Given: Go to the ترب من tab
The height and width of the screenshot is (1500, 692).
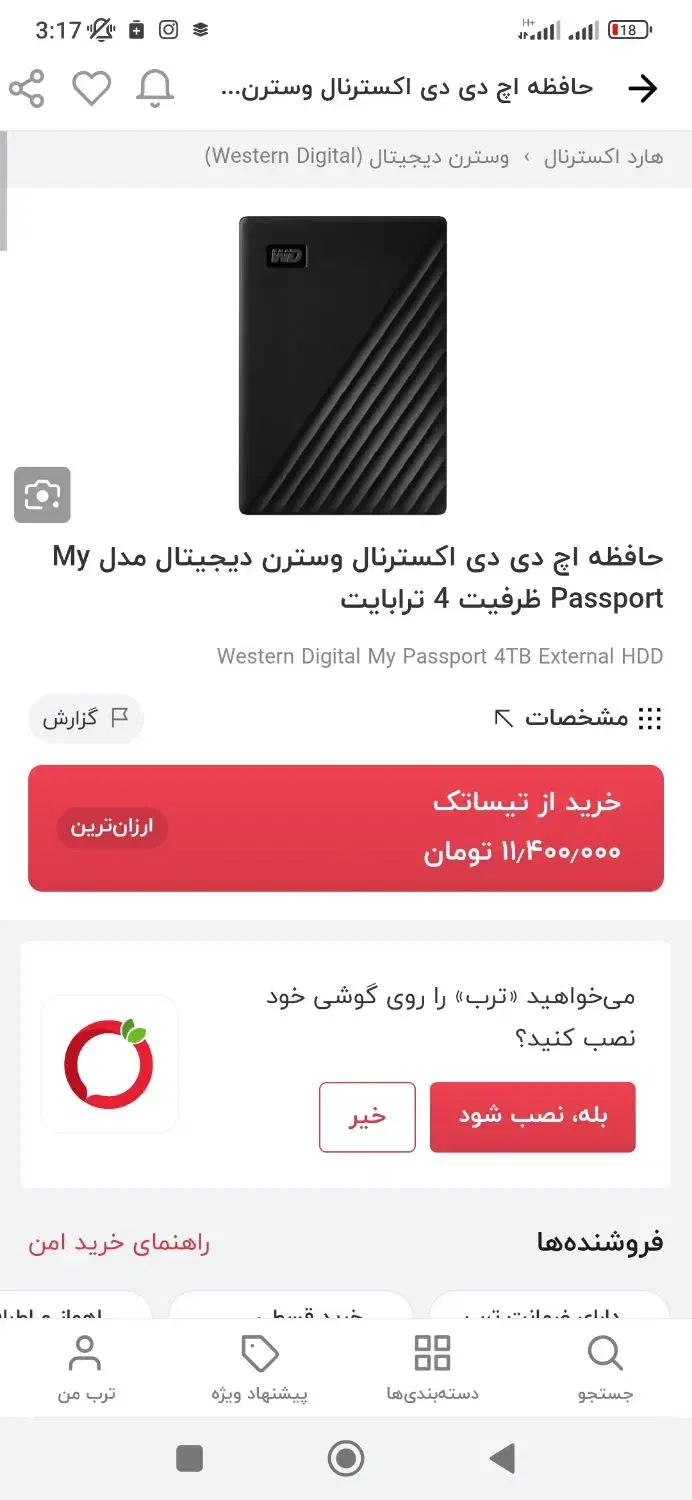Looking at the screenshot, I should (86, 1368).
